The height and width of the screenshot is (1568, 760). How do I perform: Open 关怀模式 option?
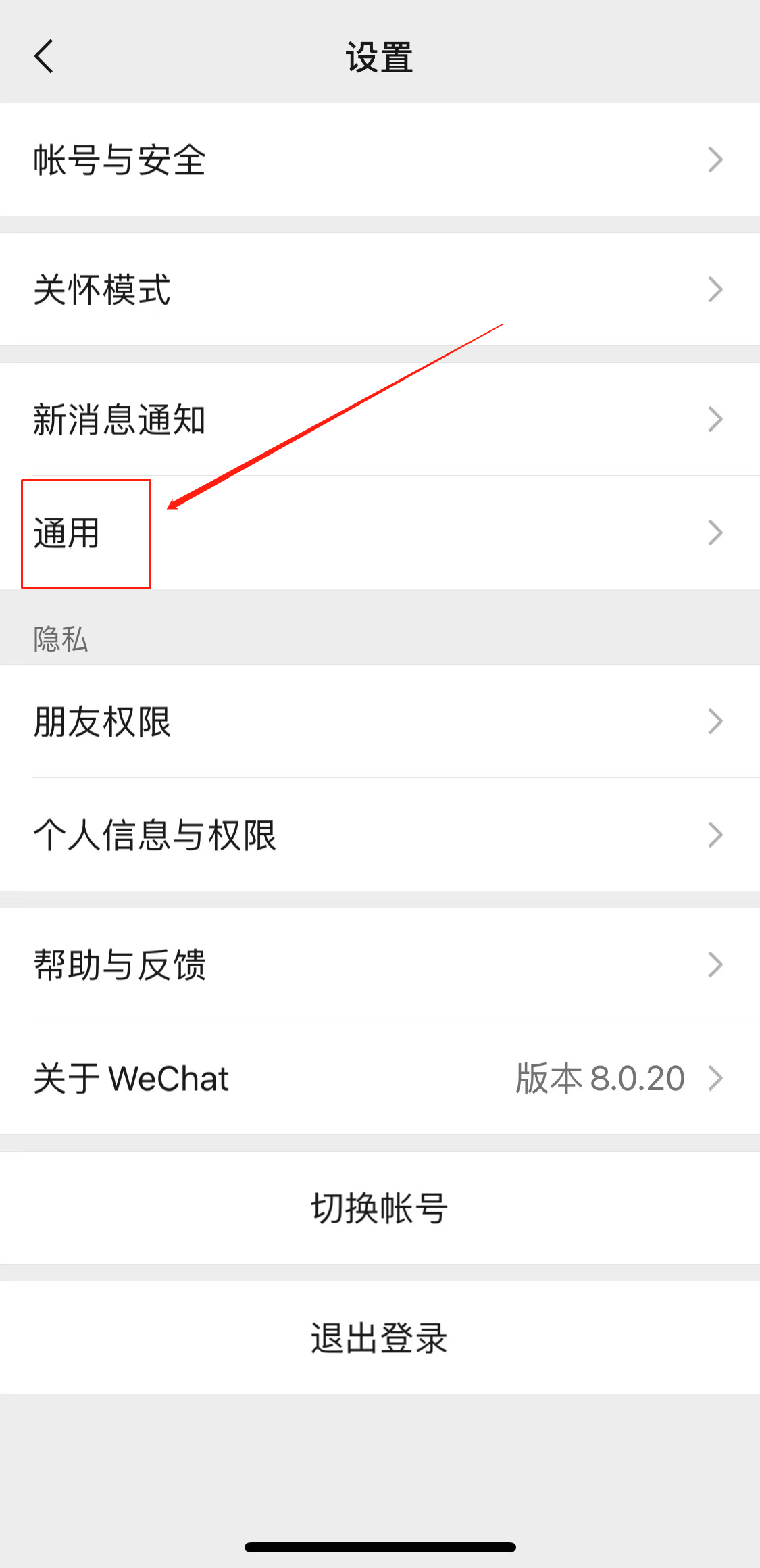[378, 290]
